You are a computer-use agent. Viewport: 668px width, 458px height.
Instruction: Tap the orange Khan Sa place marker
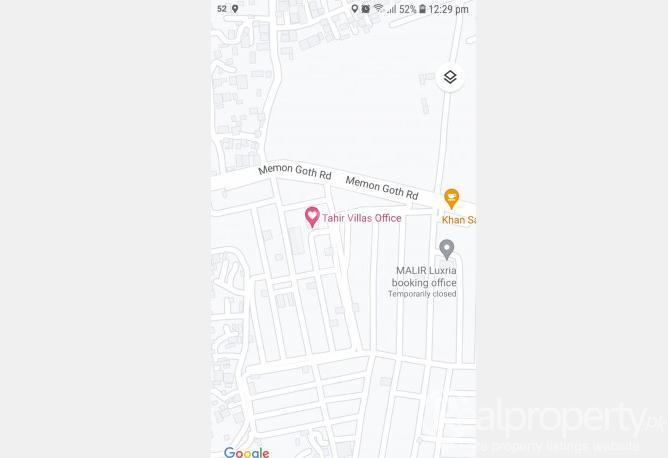451,198
